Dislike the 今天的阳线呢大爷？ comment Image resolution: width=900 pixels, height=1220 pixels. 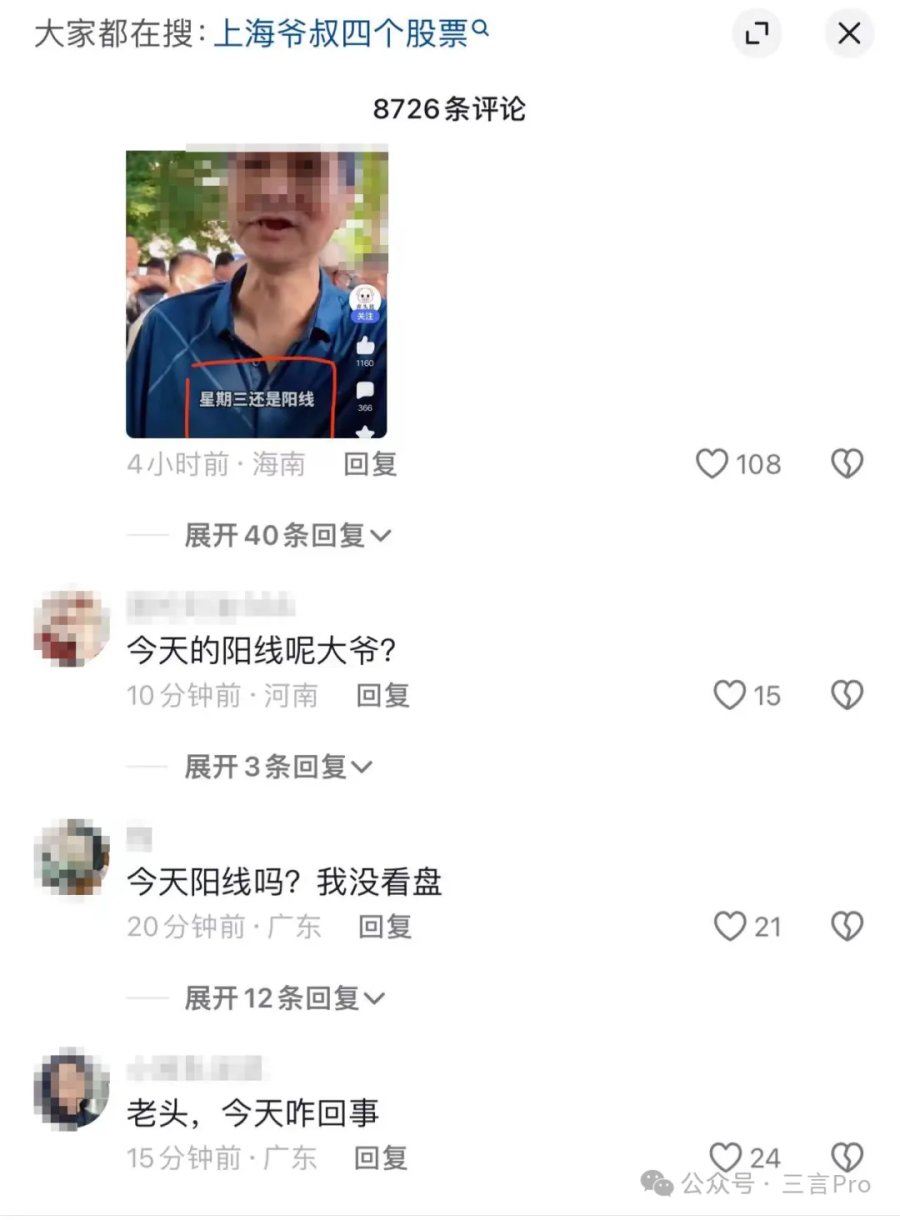pos(847,695)
